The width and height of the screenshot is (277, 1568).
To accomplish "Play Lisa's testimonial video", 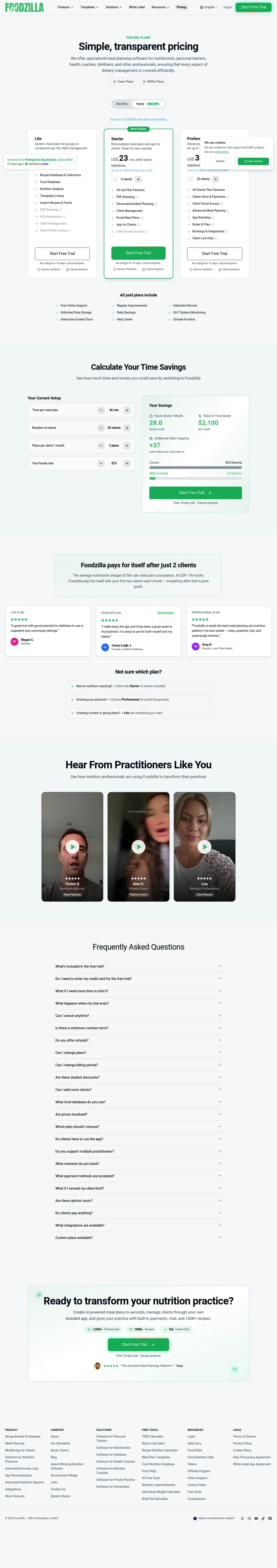I will (205, 846).
